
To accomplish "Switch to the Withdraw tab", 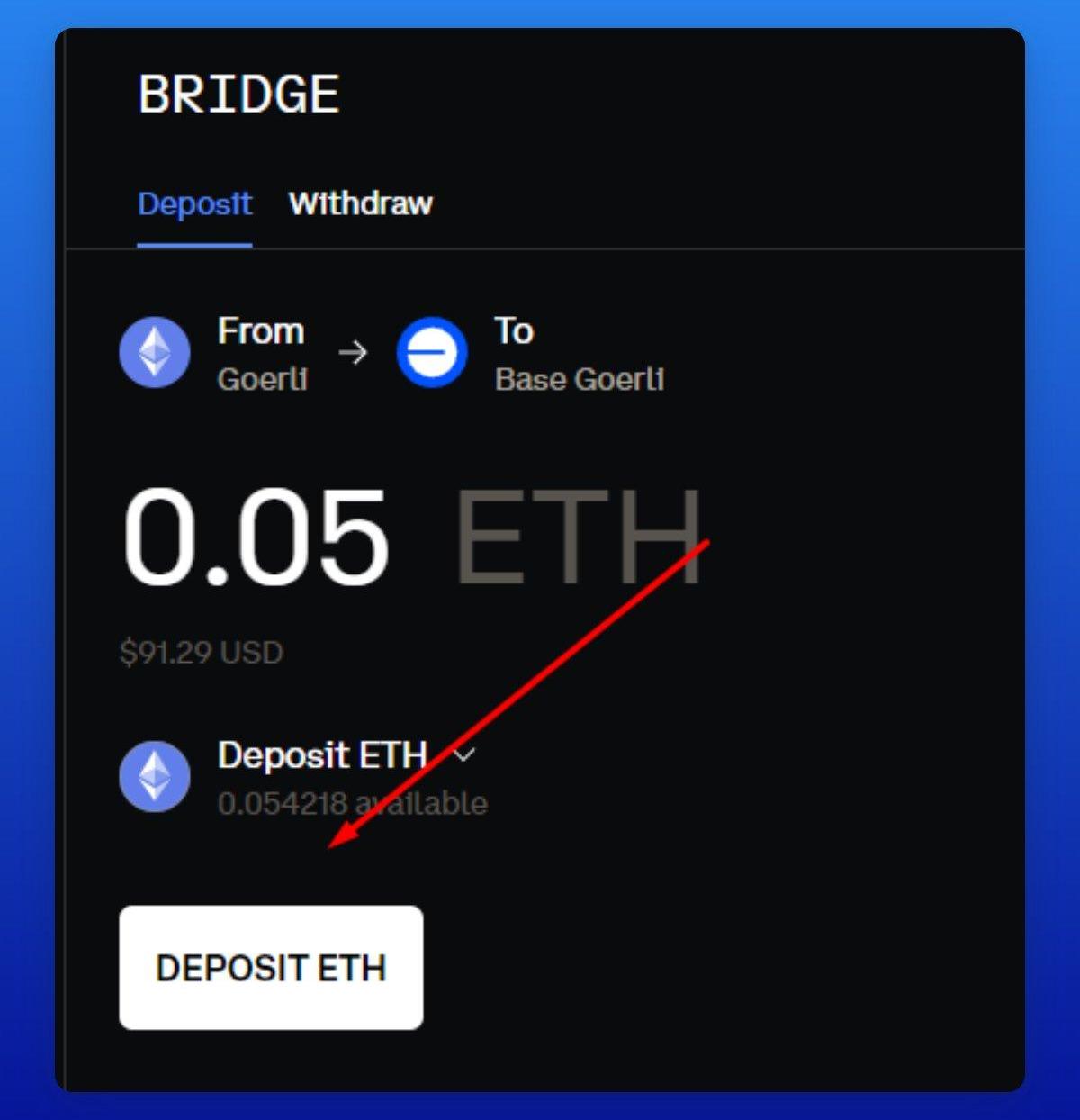I will (x=360, y=204).
